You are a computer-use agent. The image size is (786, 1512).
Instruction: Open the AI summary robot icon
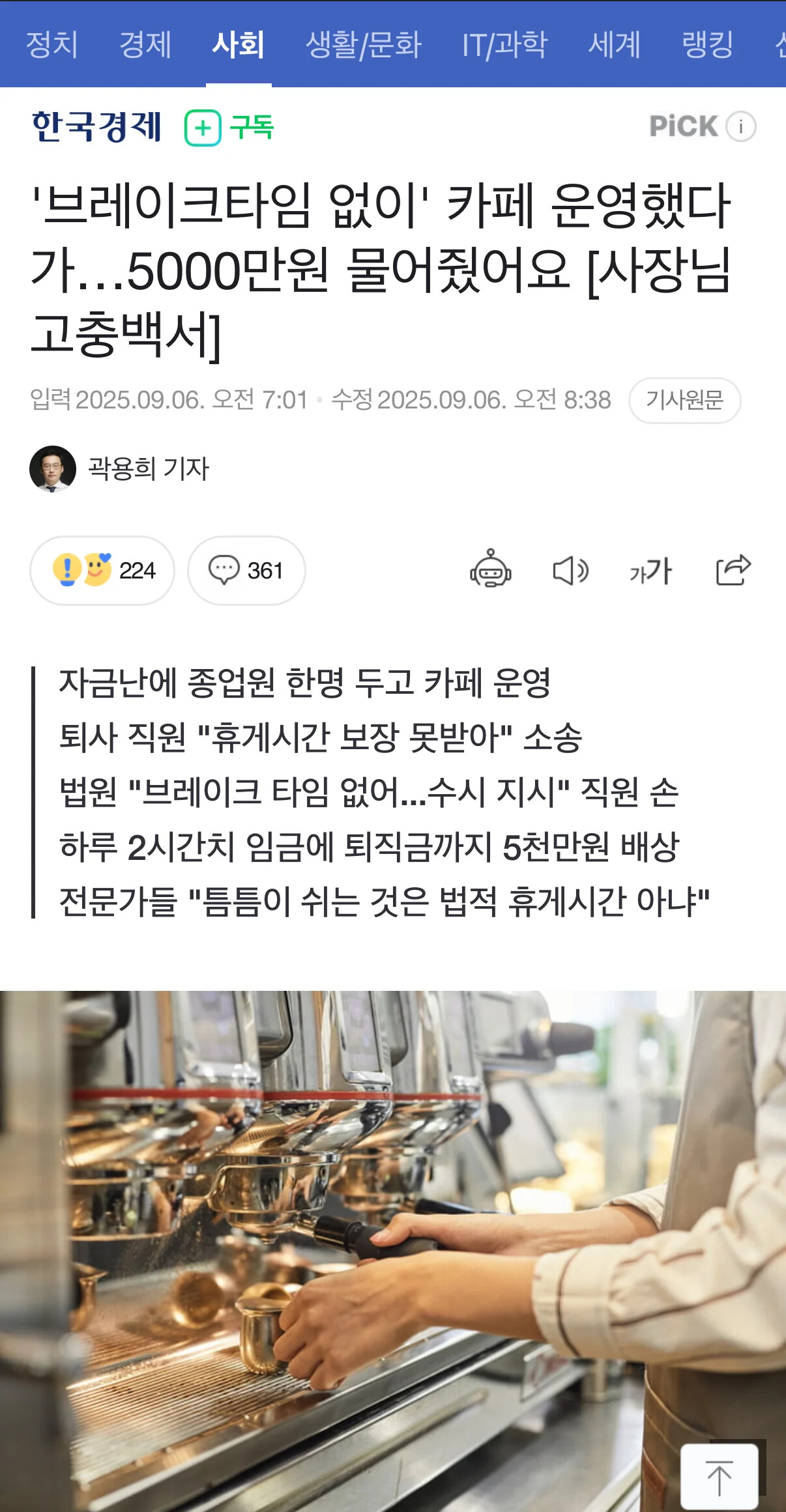[490, 569]
